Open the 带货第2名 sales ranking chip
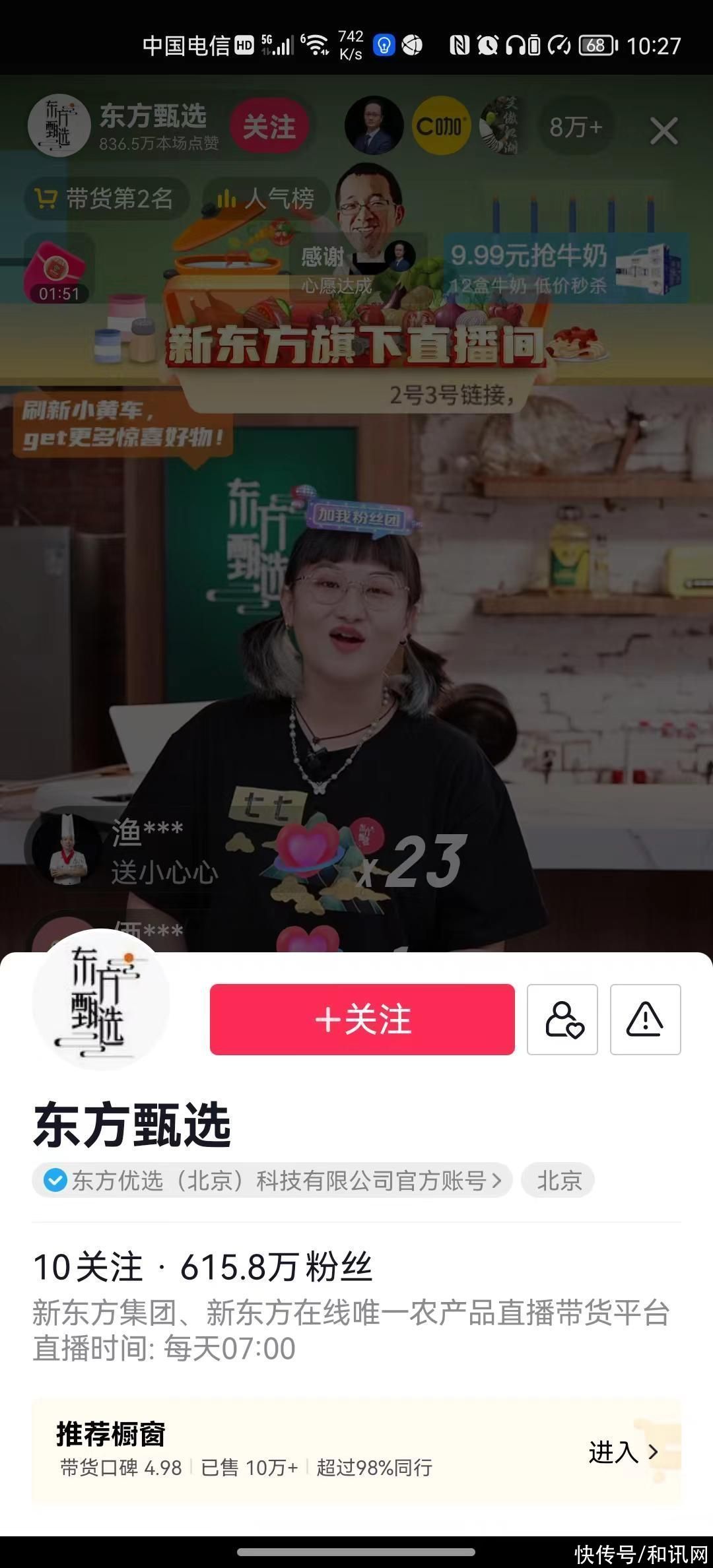 107,199
